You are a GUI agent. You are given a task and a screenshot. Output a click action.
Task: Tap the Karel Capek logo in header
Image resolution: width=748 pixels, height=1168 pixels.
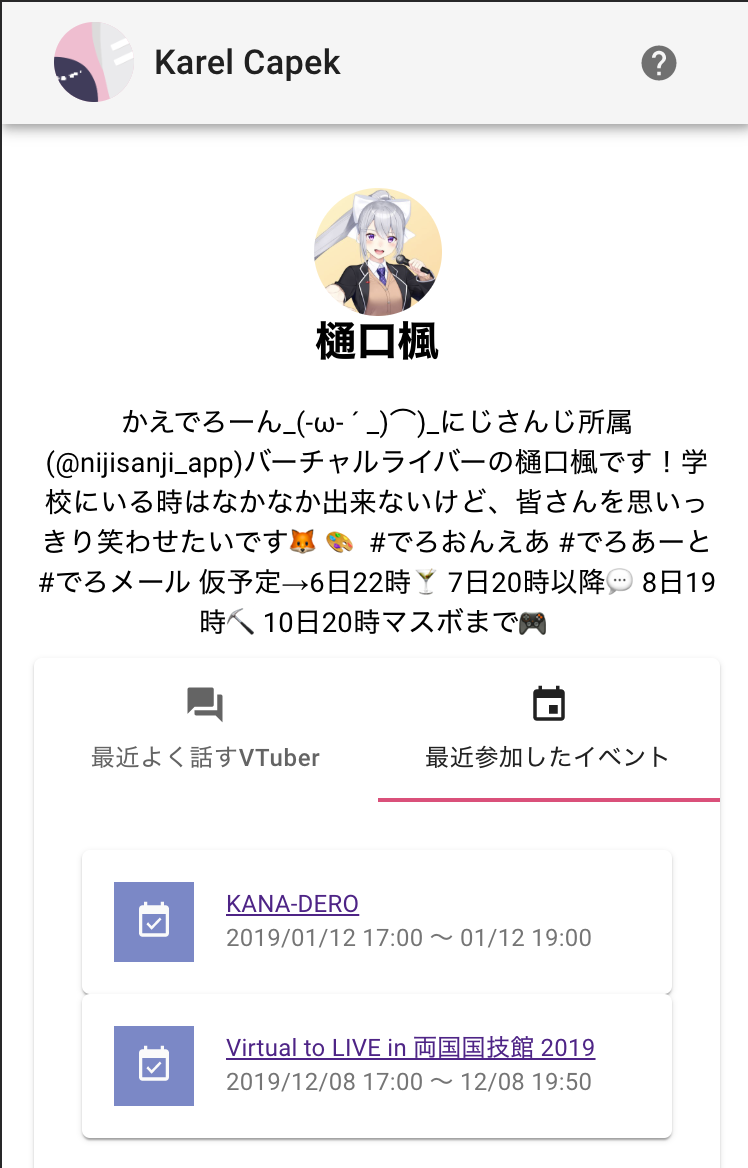pos(94,62)
